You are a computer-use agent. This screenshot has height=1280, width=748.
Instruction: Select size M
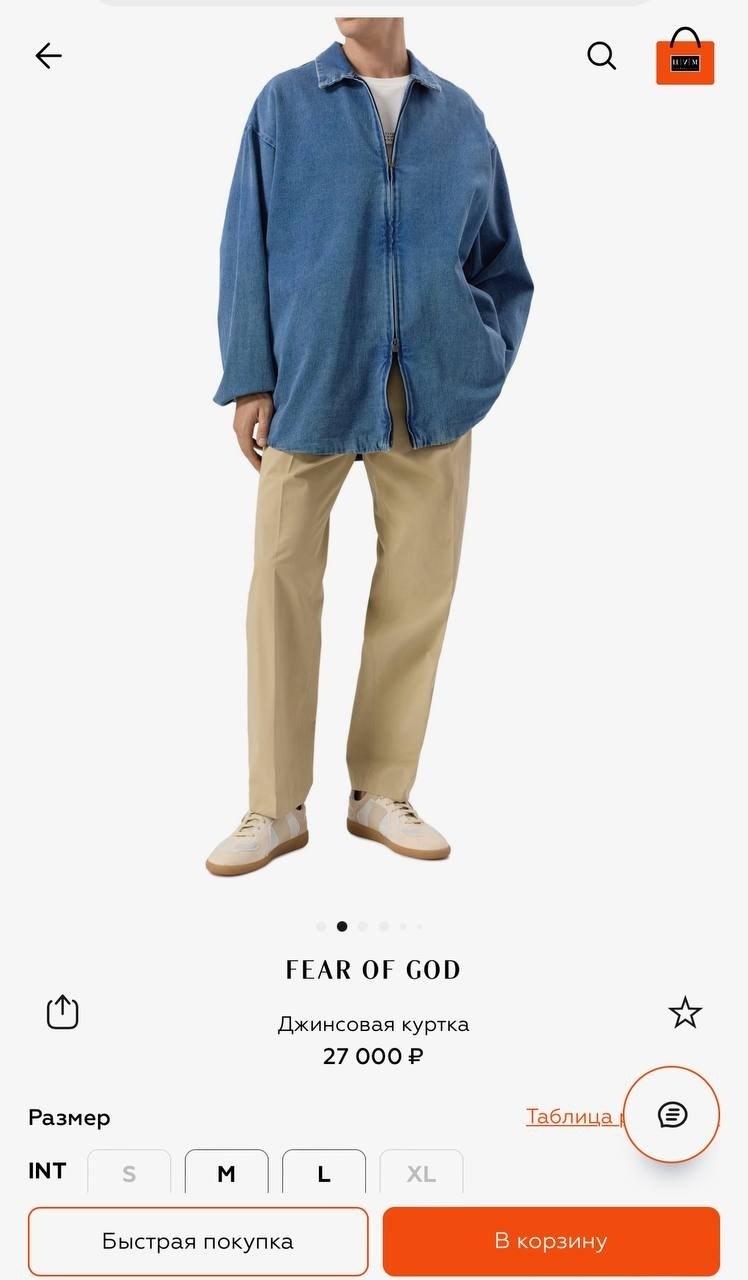coord(226,1173)
